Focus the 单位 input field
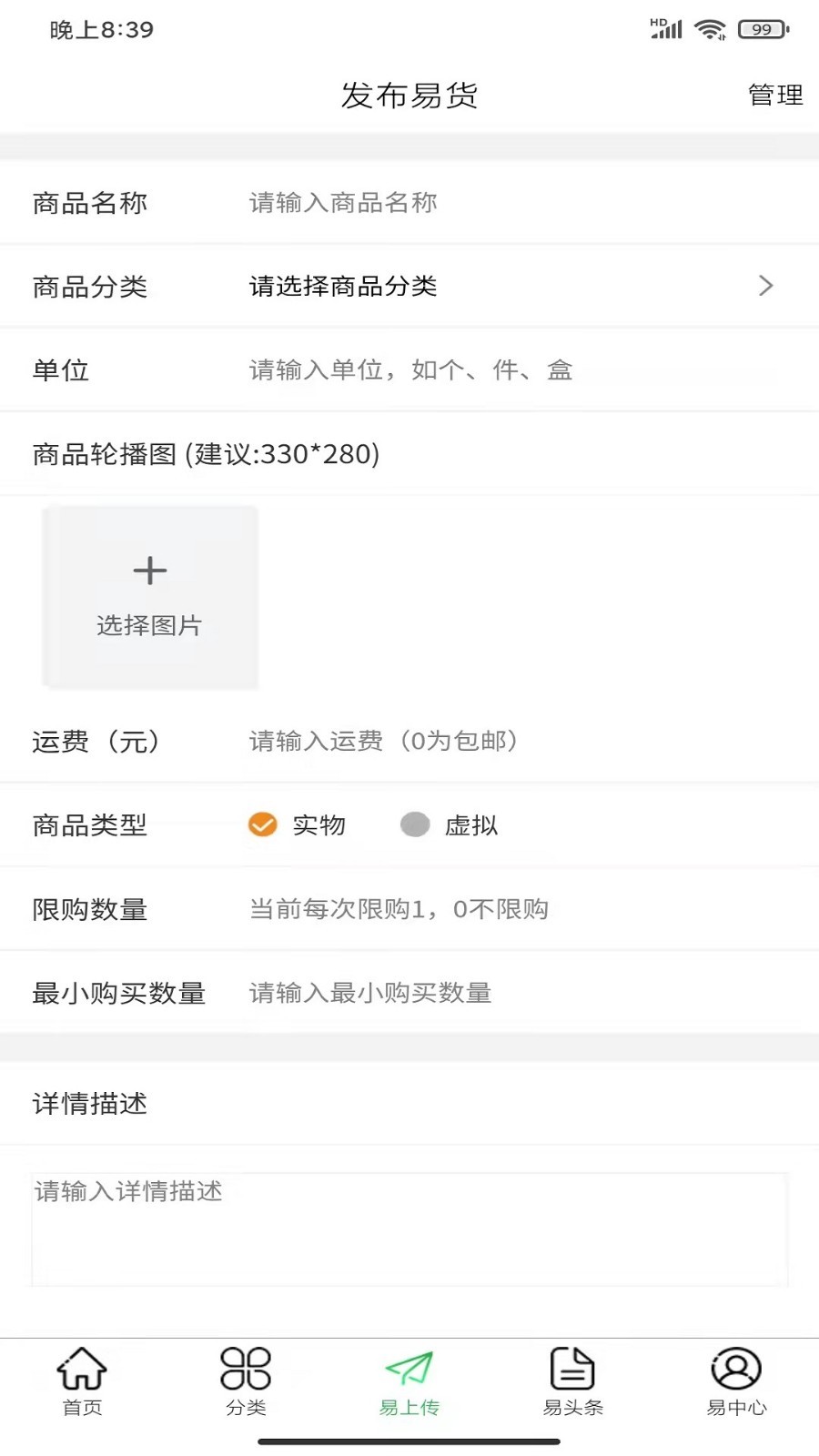 (510, 370)
